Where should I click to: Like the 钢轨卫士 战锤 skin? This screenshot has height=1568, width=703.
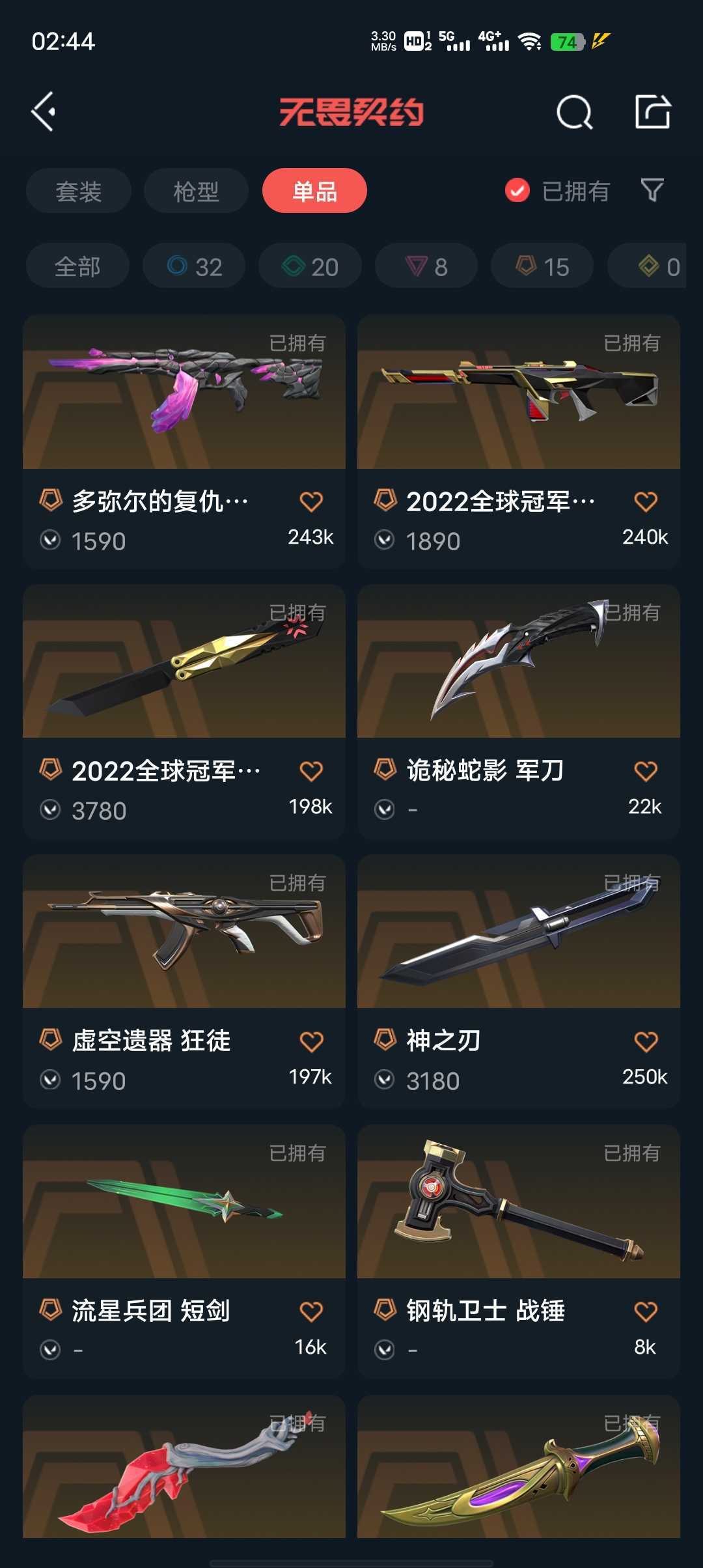(646, 1311)
